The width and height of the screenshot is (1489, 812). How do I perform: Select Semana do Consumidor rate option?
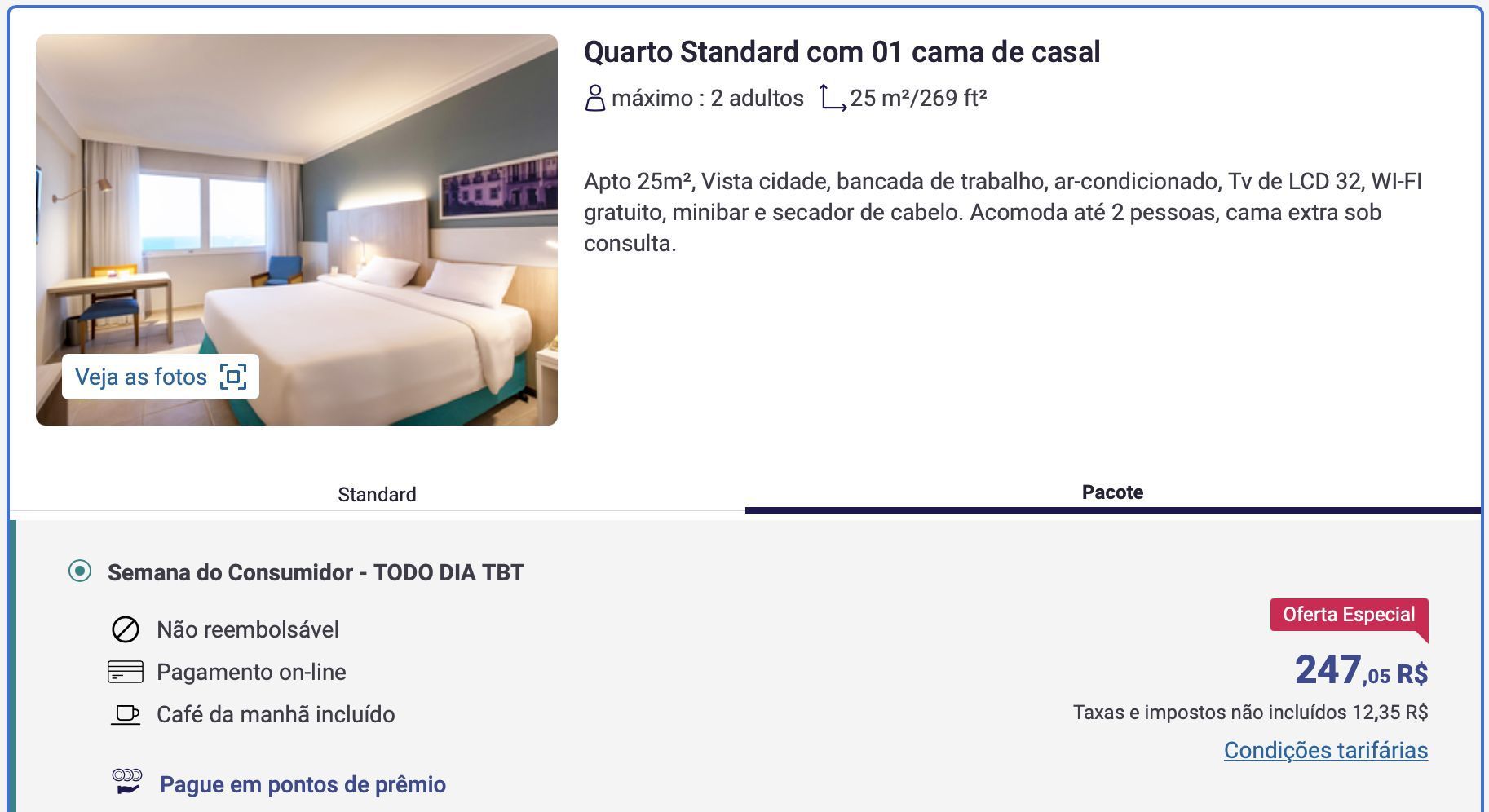(x=80, y=571)
